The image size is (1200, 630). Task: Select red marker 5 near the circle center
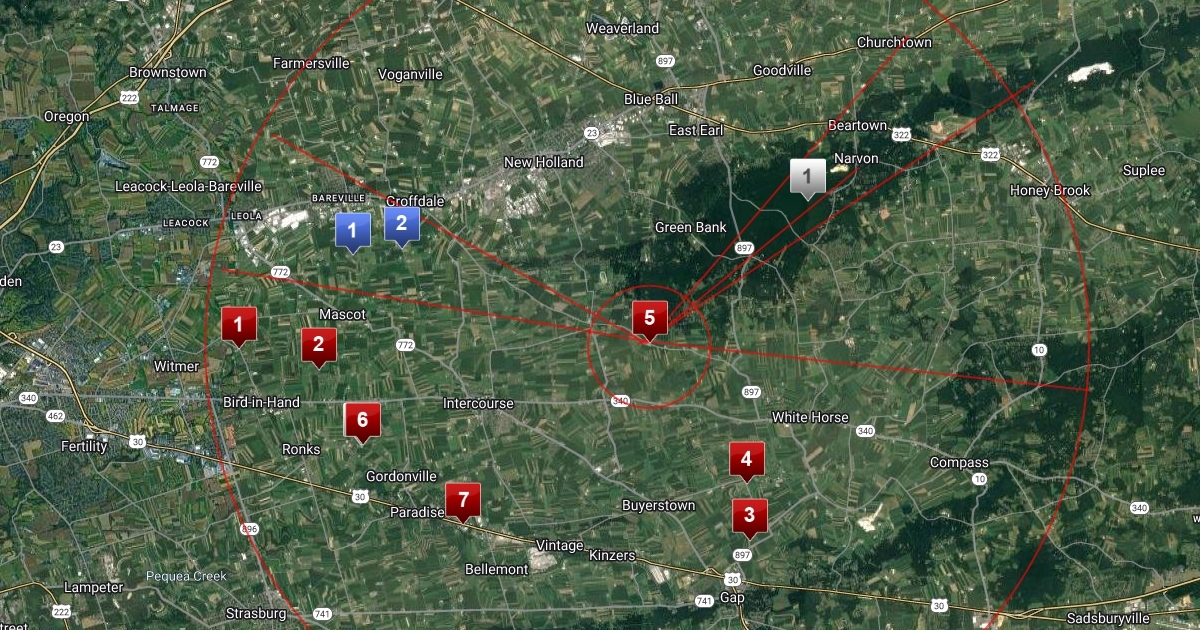point(649,319)
